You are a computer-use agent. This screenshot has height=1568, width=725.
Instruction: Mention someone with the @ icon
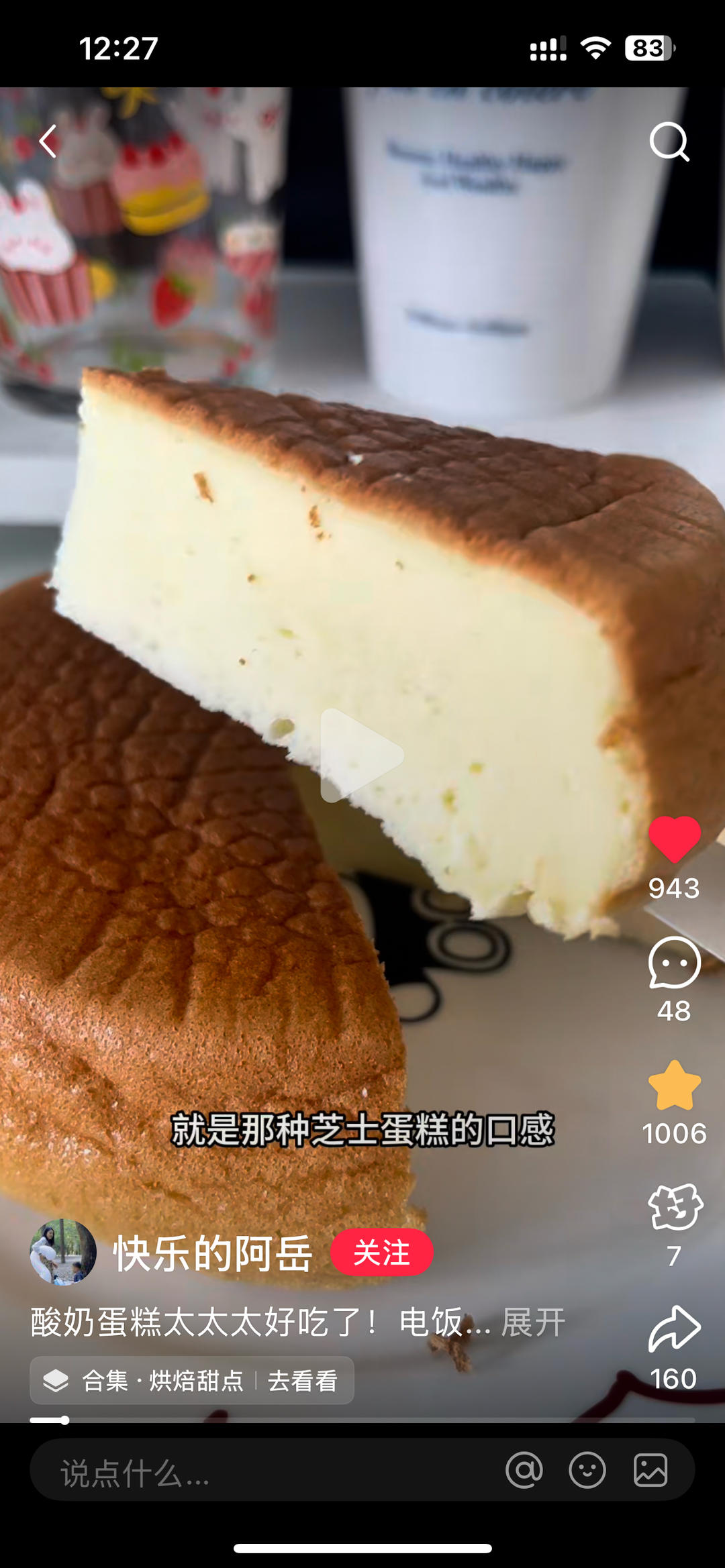pyautogui.click(x=524, y=1471)
